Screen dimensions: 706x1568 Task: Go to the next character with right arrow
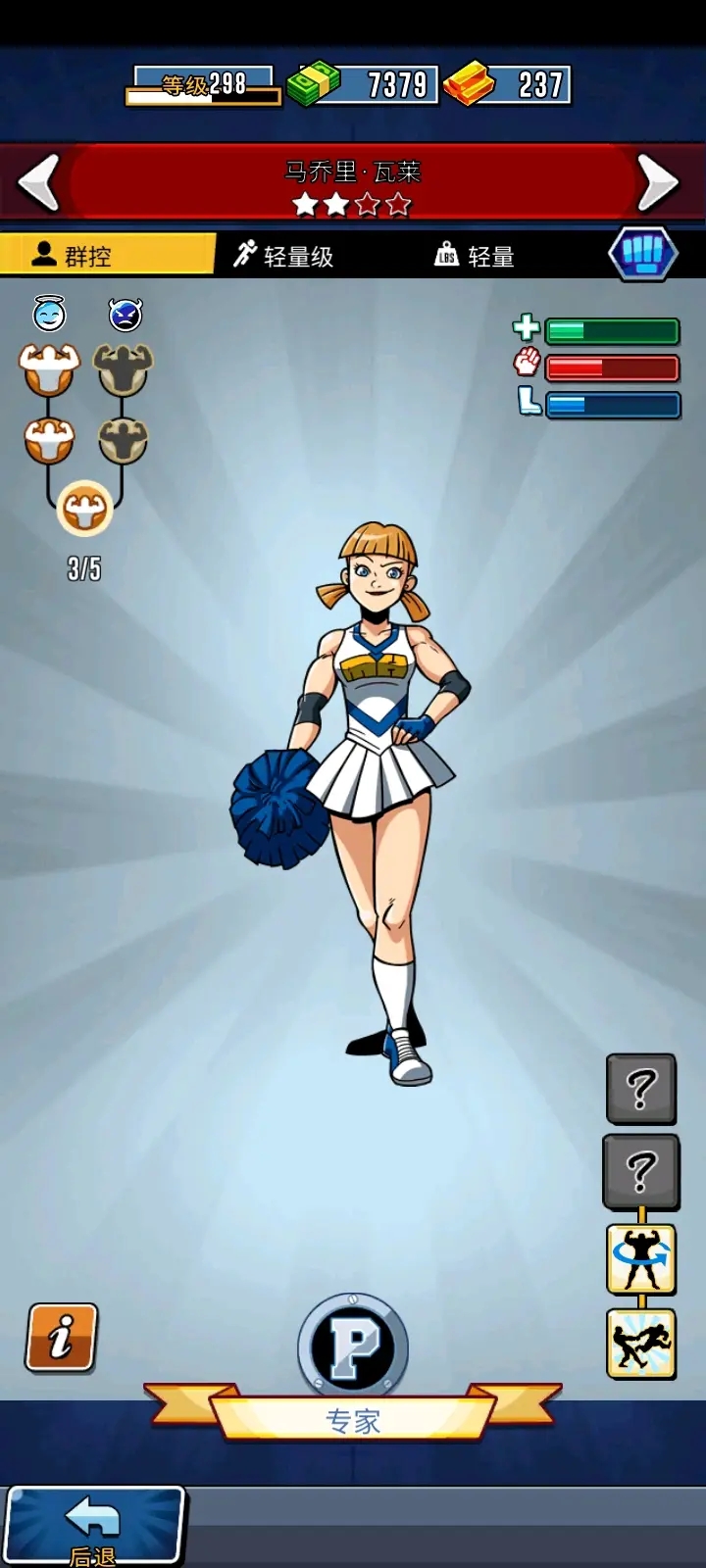click(657, 181)
